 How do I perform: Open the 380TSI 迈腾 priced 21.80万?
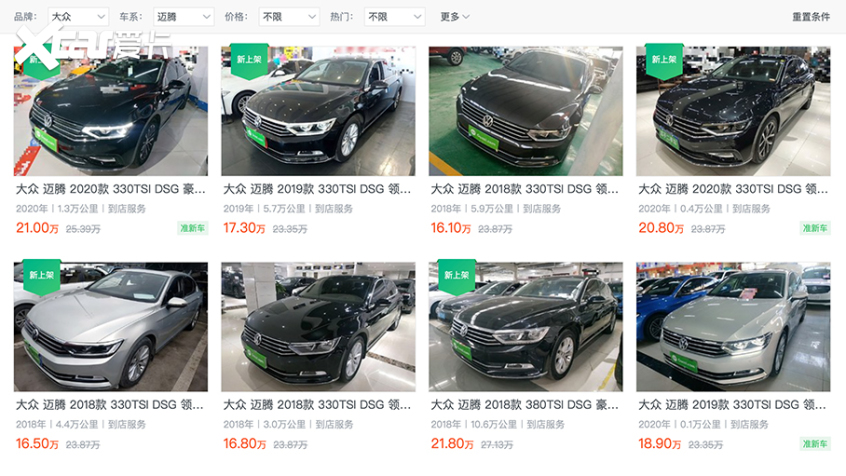(526, 328)
